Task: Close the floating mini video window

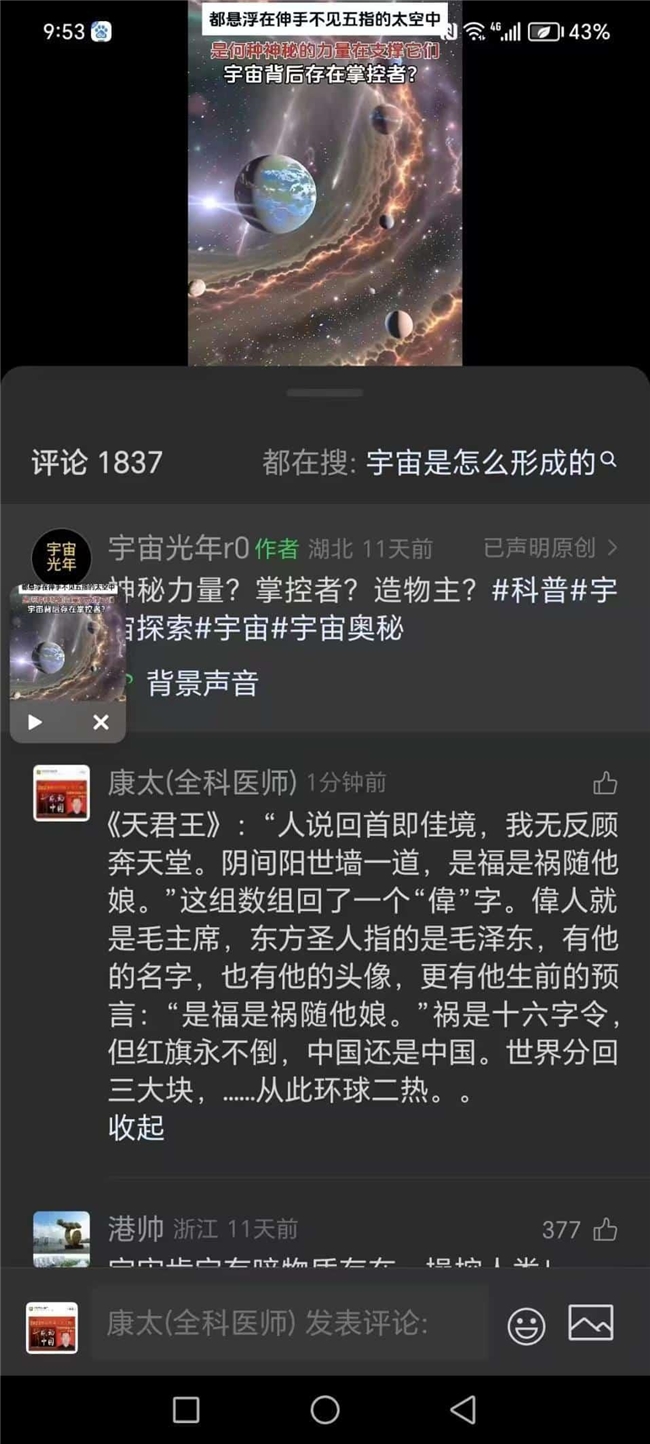Action: (101, 722)
